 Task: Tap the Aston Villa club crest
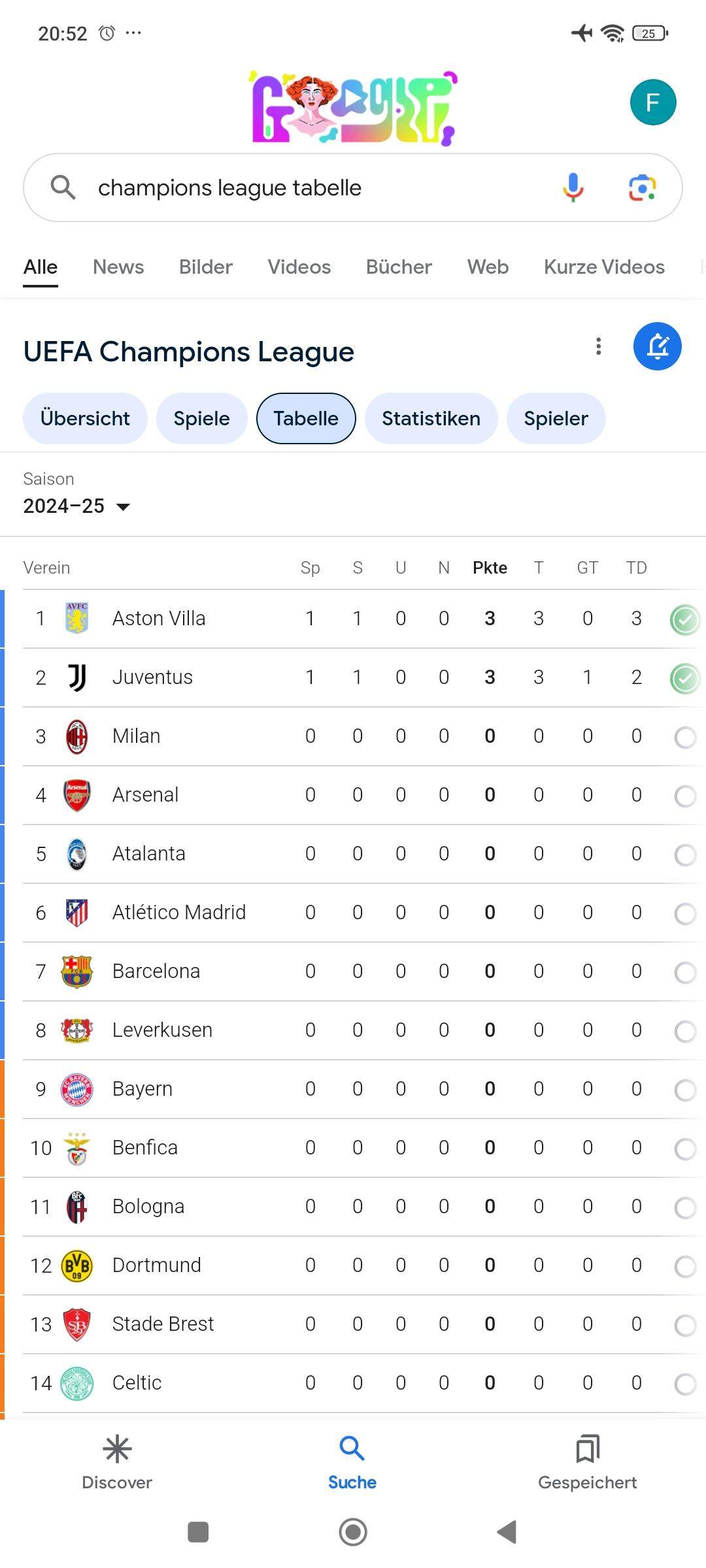[76, 617]
